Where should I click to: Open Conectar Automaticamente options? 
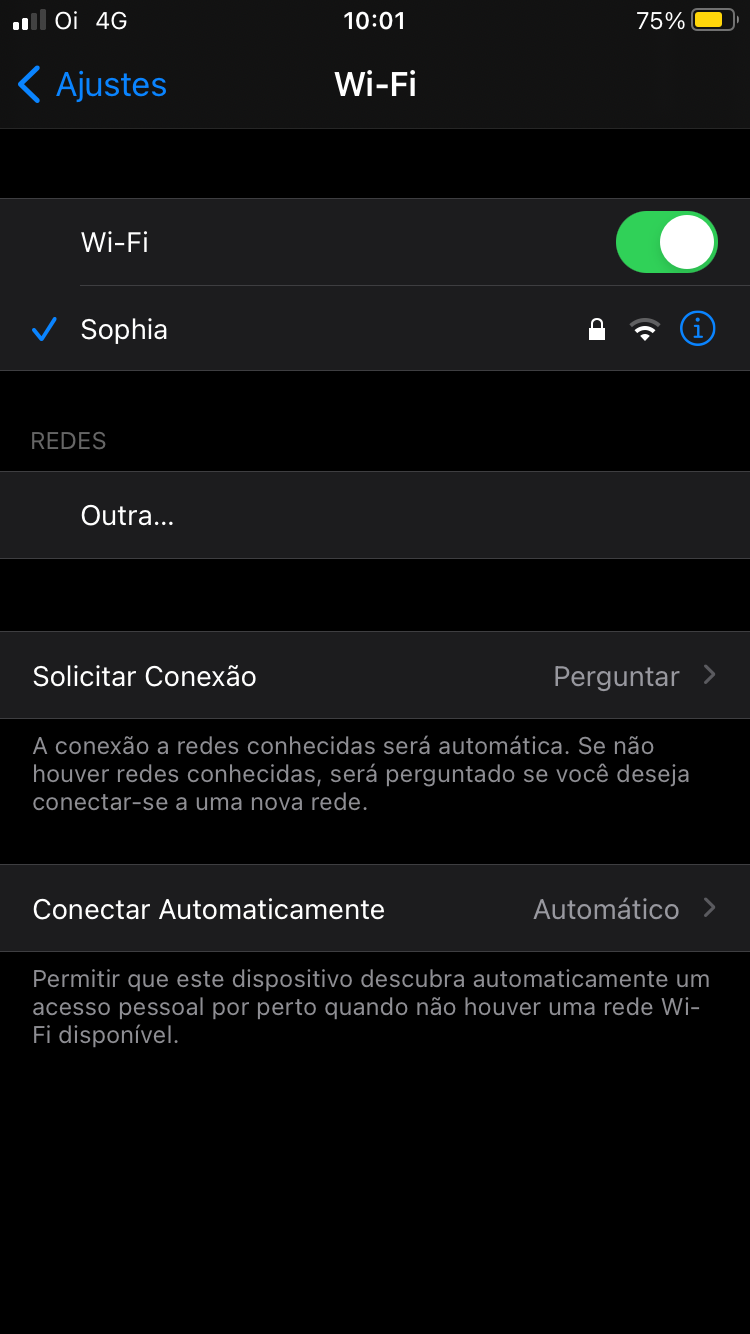coord(375,909)
